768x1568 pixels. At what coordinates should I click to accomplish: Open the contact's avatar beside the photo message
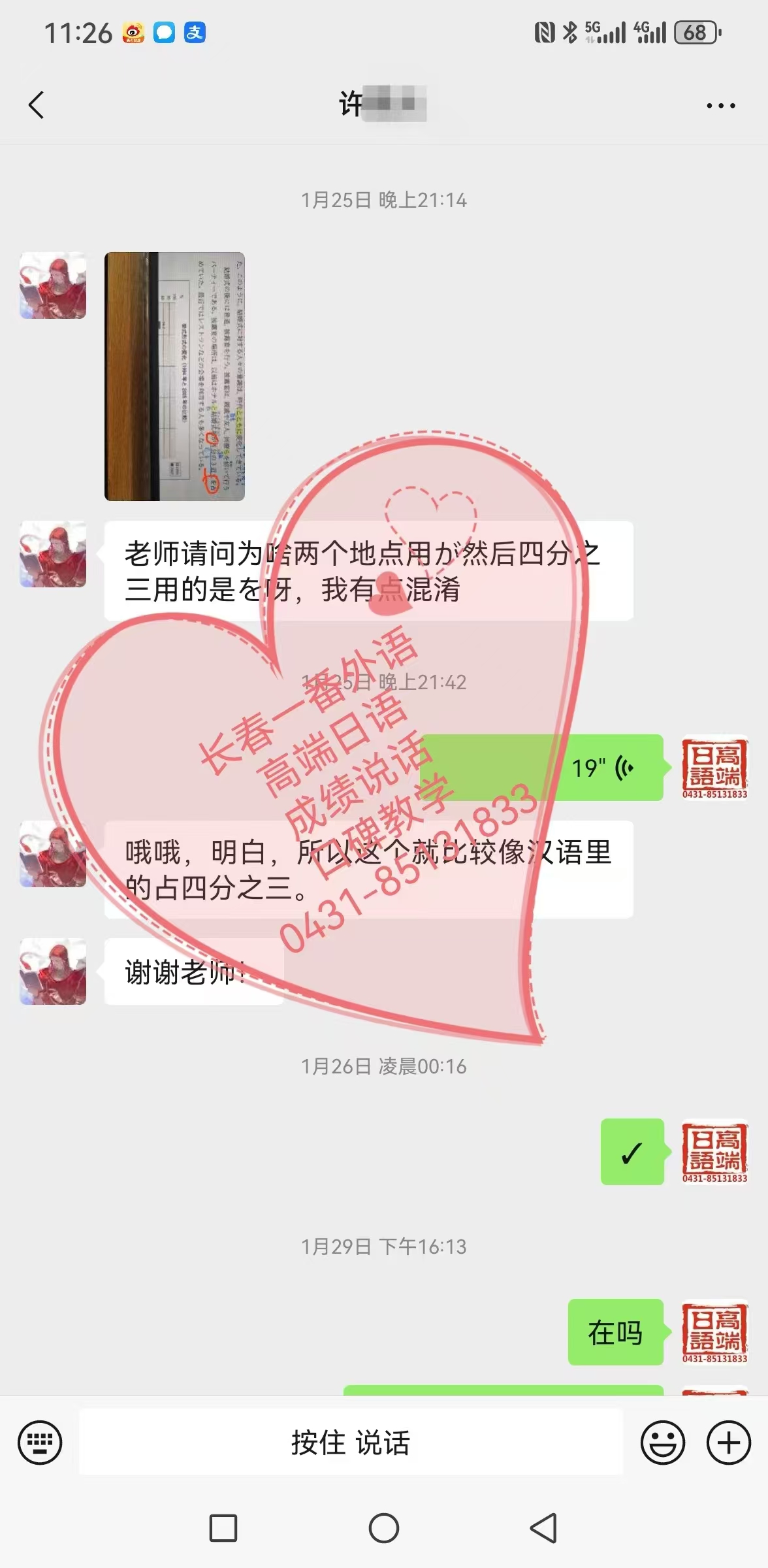pos(53,286)
